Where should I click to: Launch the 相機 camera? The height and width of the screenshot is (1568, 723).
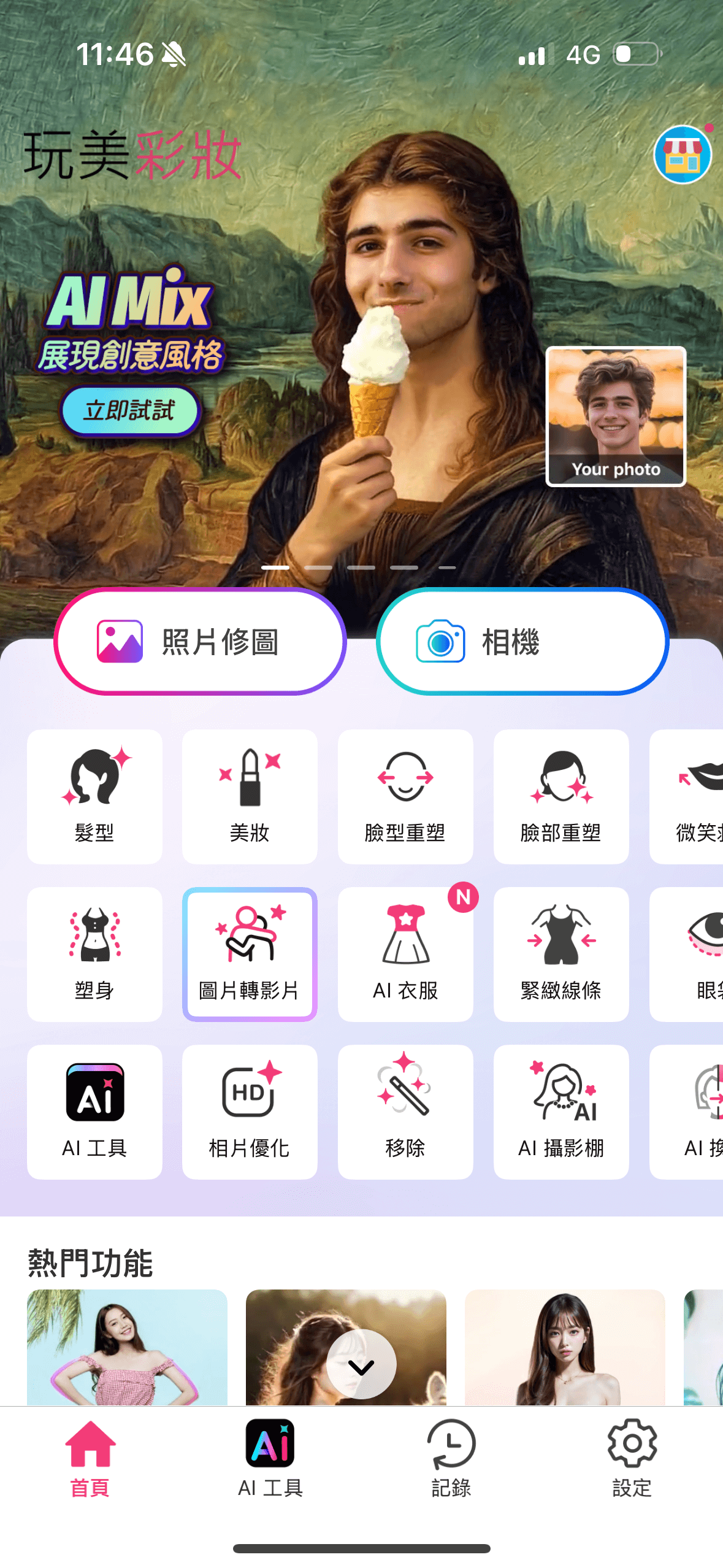(522, 642)
